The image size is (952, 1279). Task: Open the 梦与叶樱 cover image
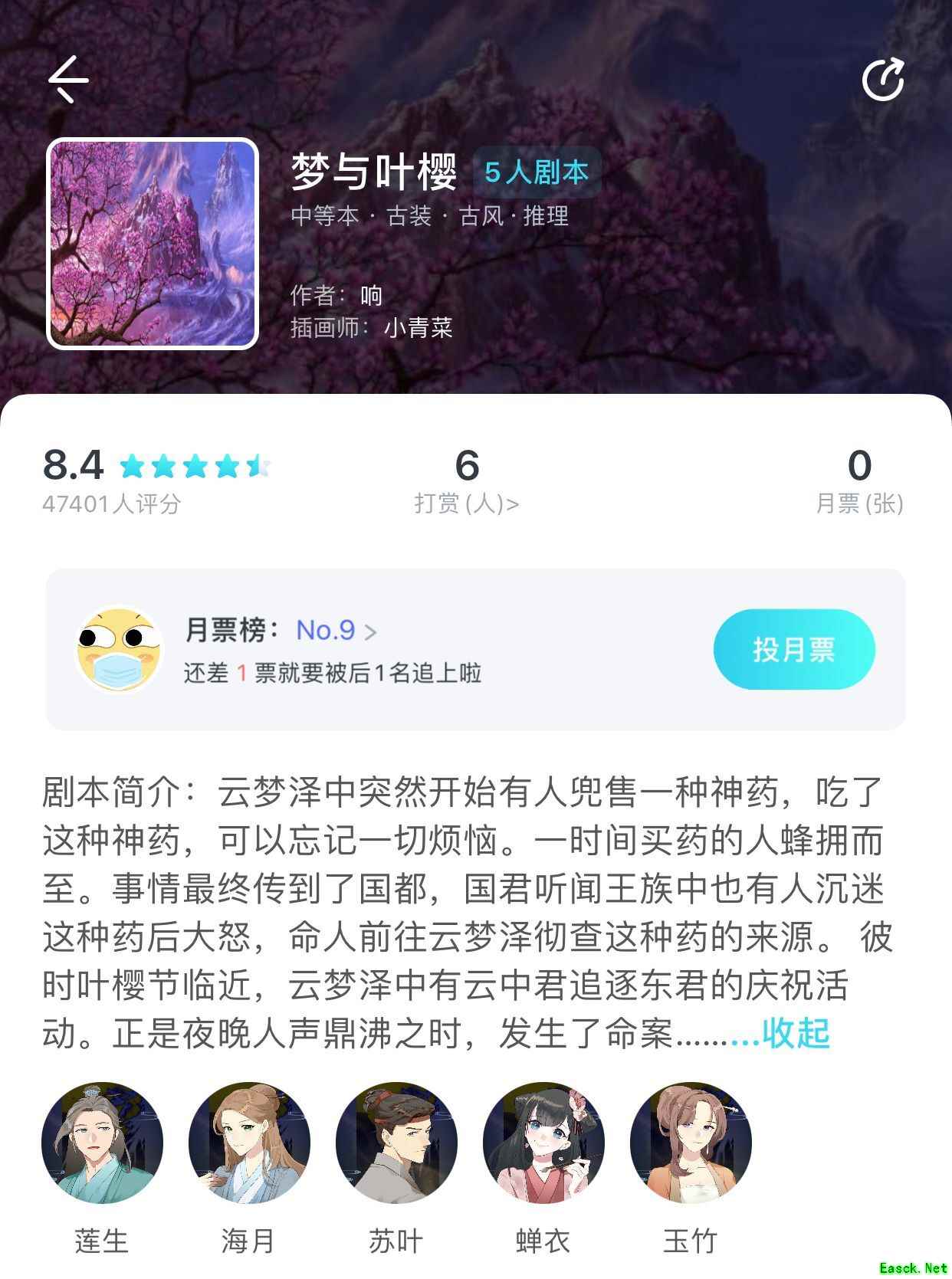coord(153,244)
